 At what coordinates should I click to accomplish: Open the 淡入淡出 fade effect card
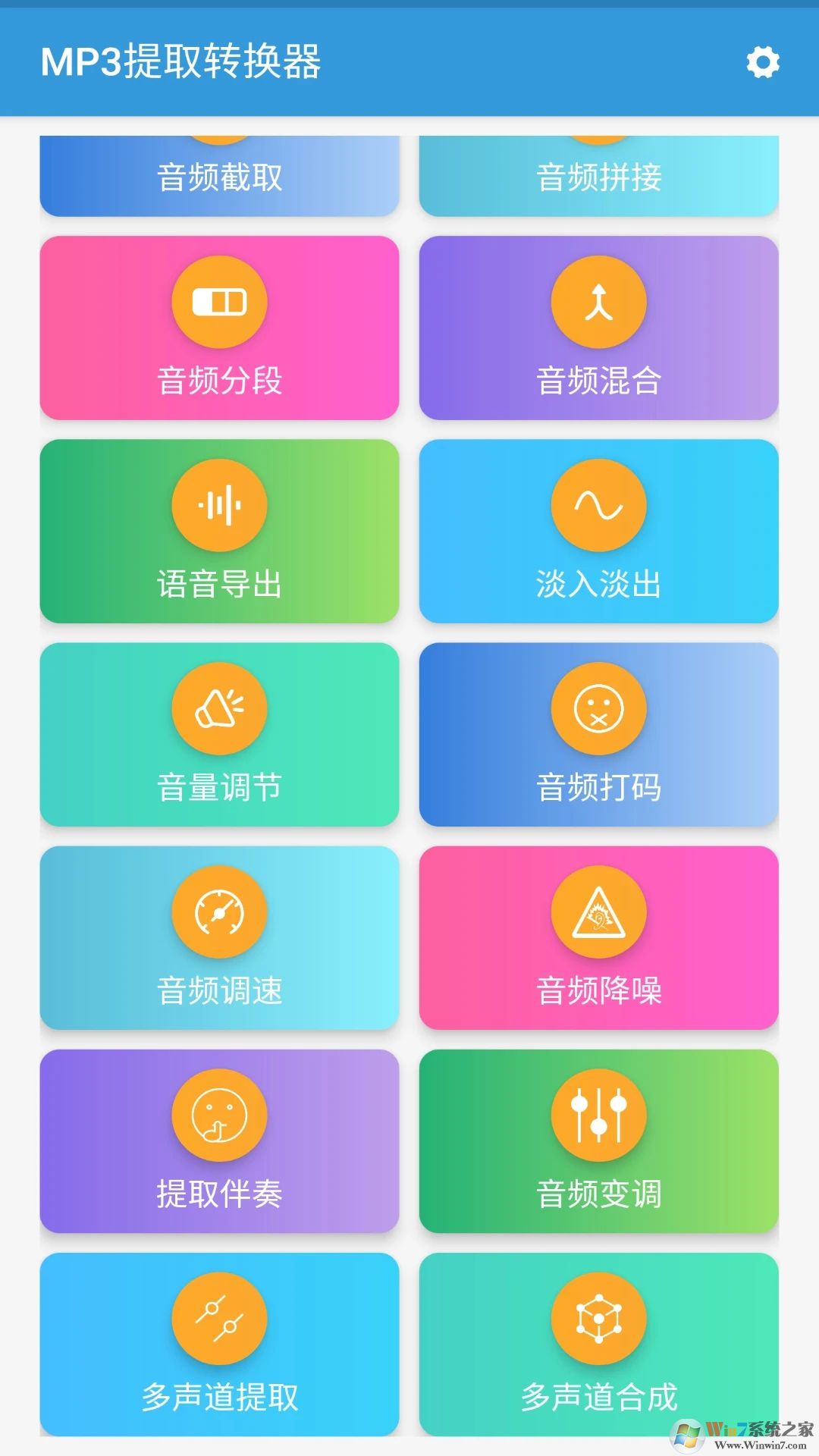598,531
